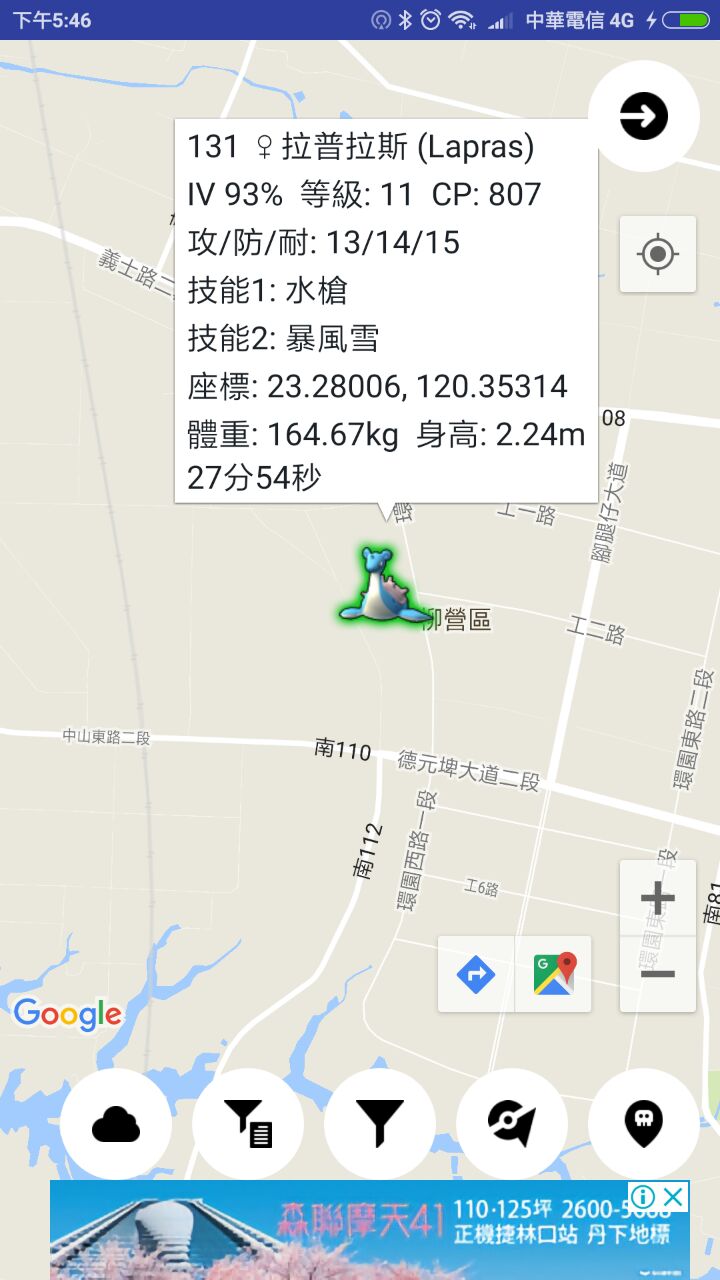The height and width of the screenshot is (1280, 720).
Task: Tap the Pokéball compass button
Action: pos(512,1125)
